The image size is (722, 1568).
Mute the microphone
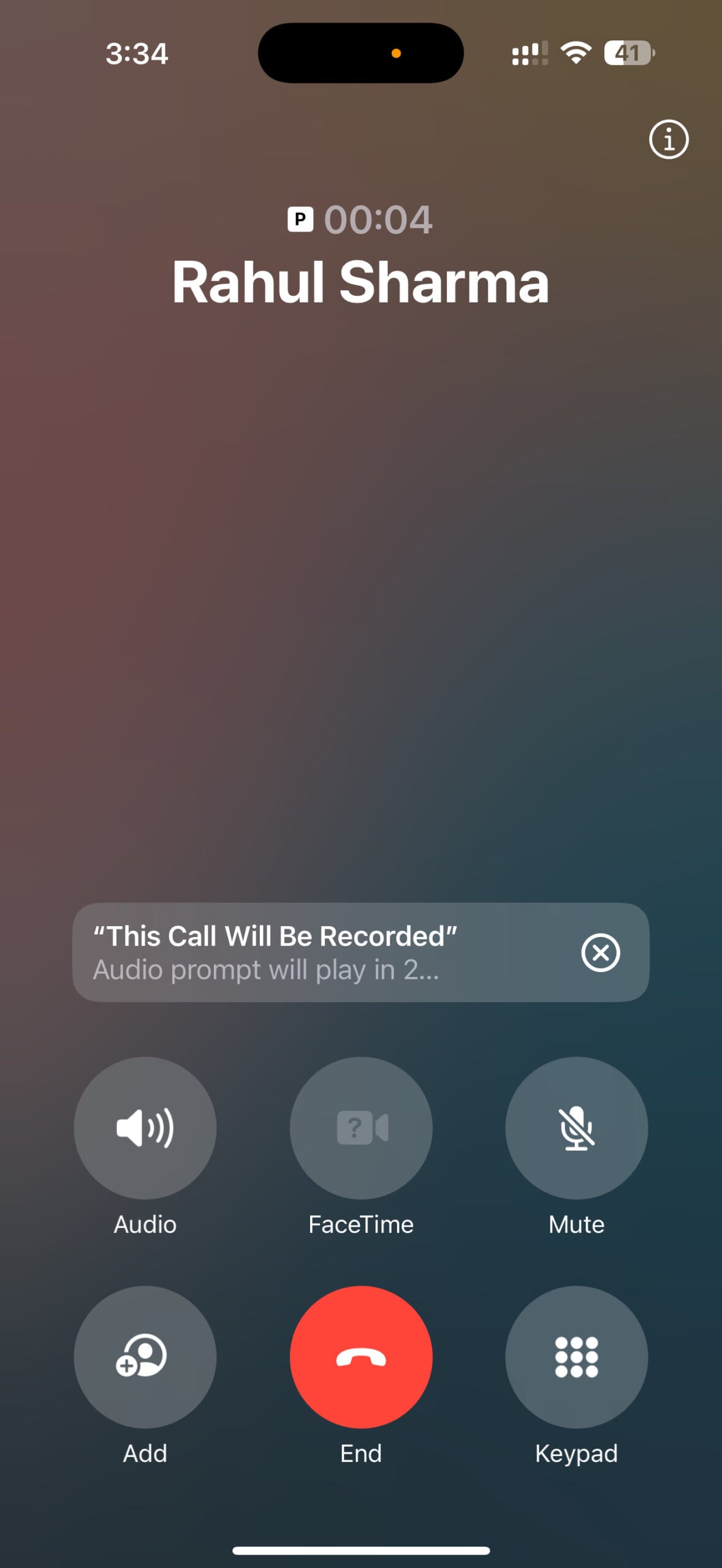(x=576, y=1128)
